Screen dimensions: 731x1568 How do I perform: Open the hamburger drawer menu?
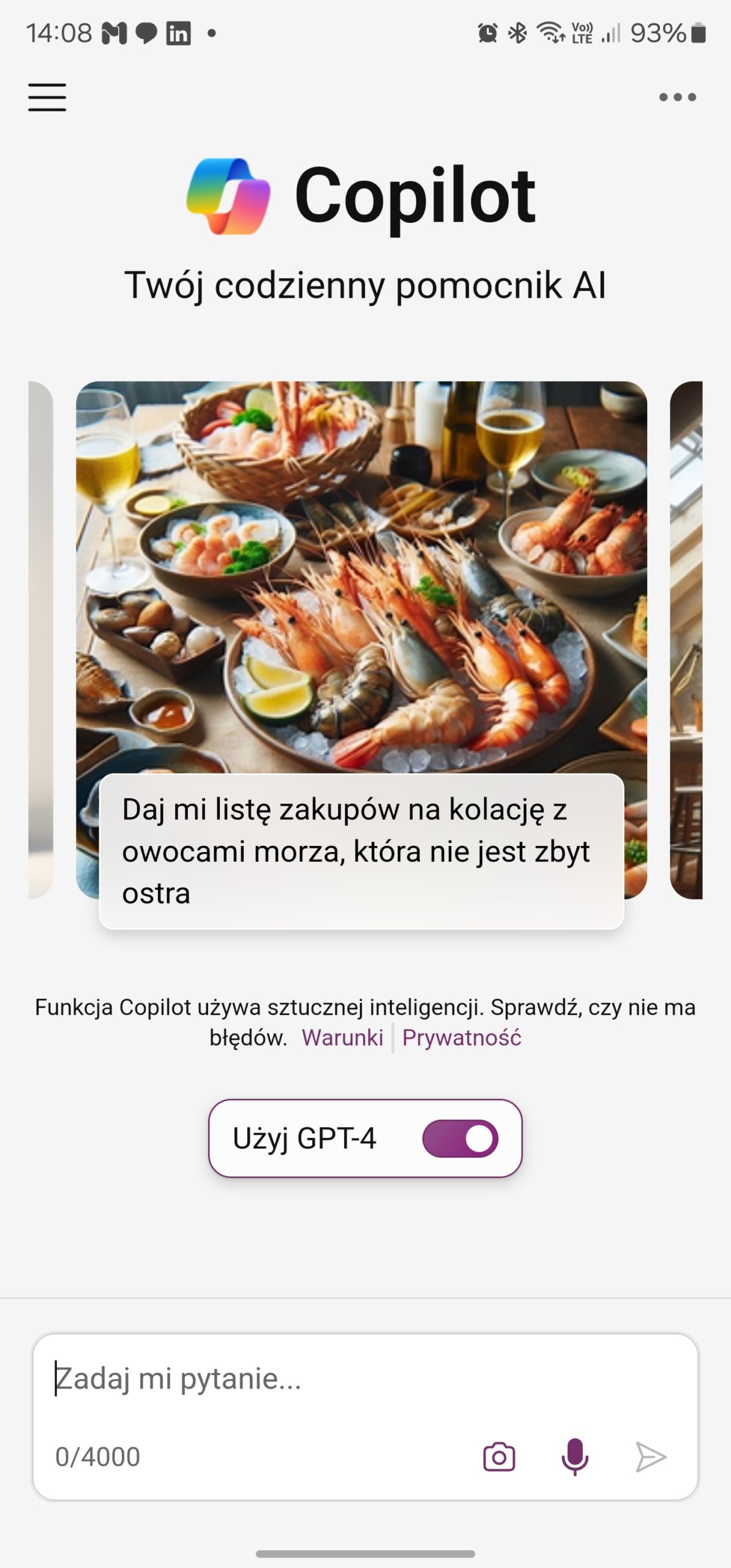(47, 97)
